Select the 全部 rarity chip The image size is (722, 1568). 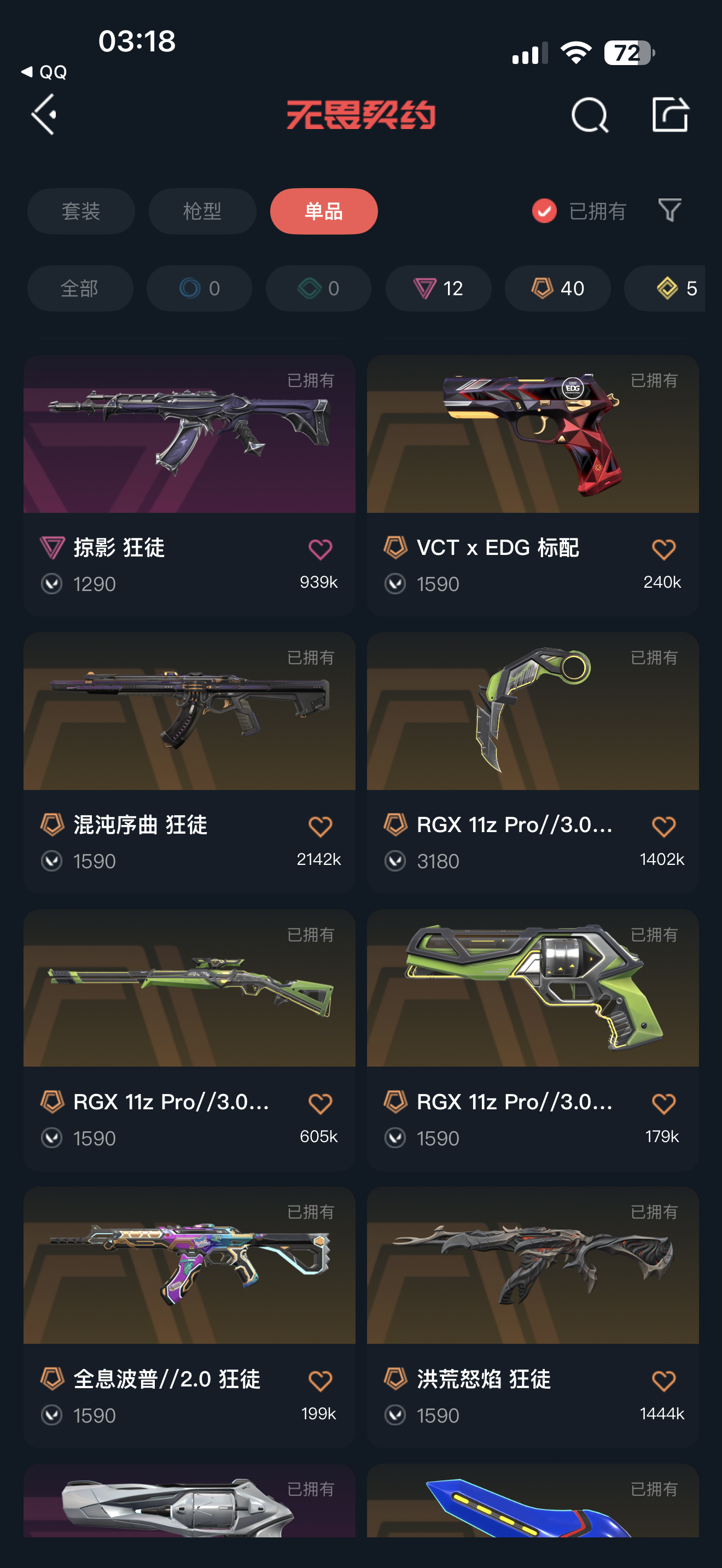tap(80, 289)
